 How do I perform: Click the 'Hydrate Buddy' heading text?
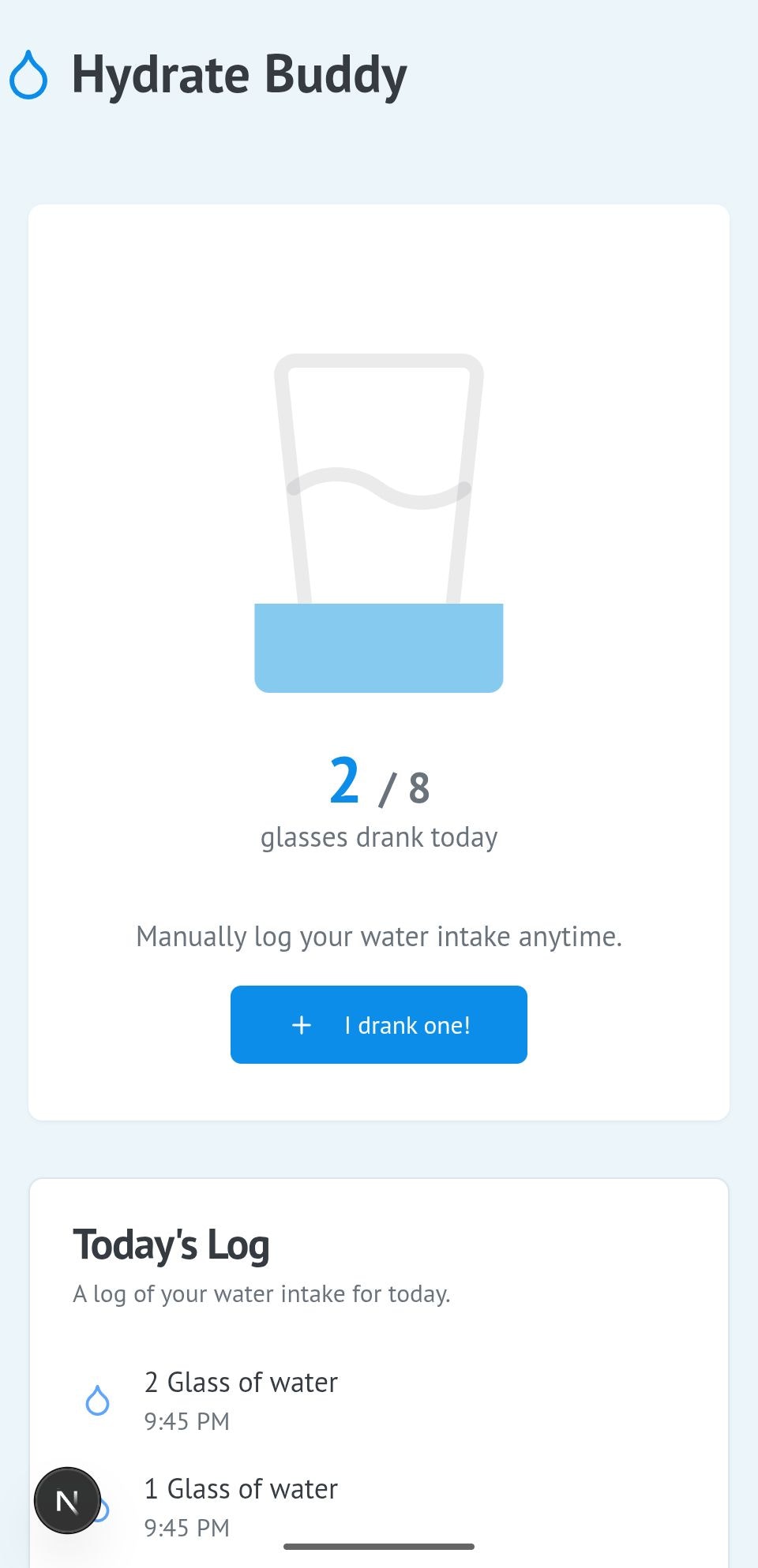[238, 74]
